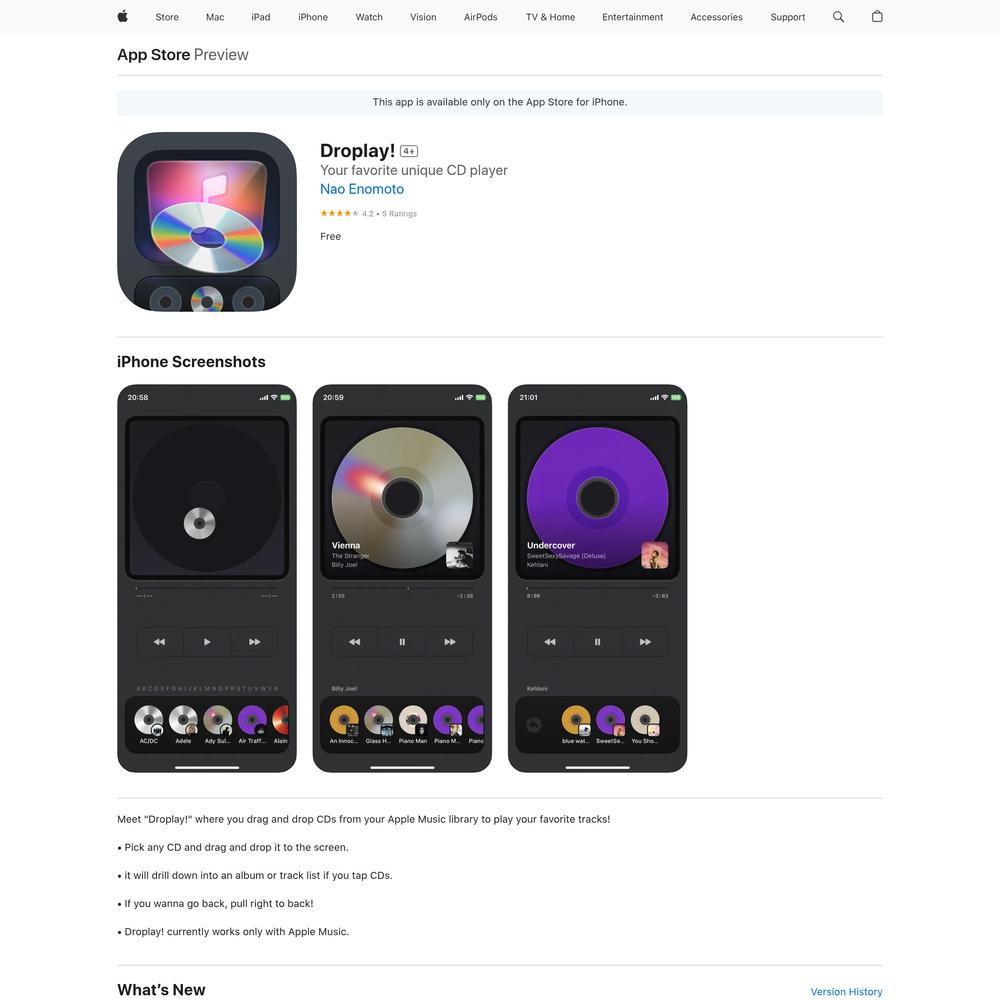View the Undercover screenshot
Screen dimensions: 1000x1000
597,578
